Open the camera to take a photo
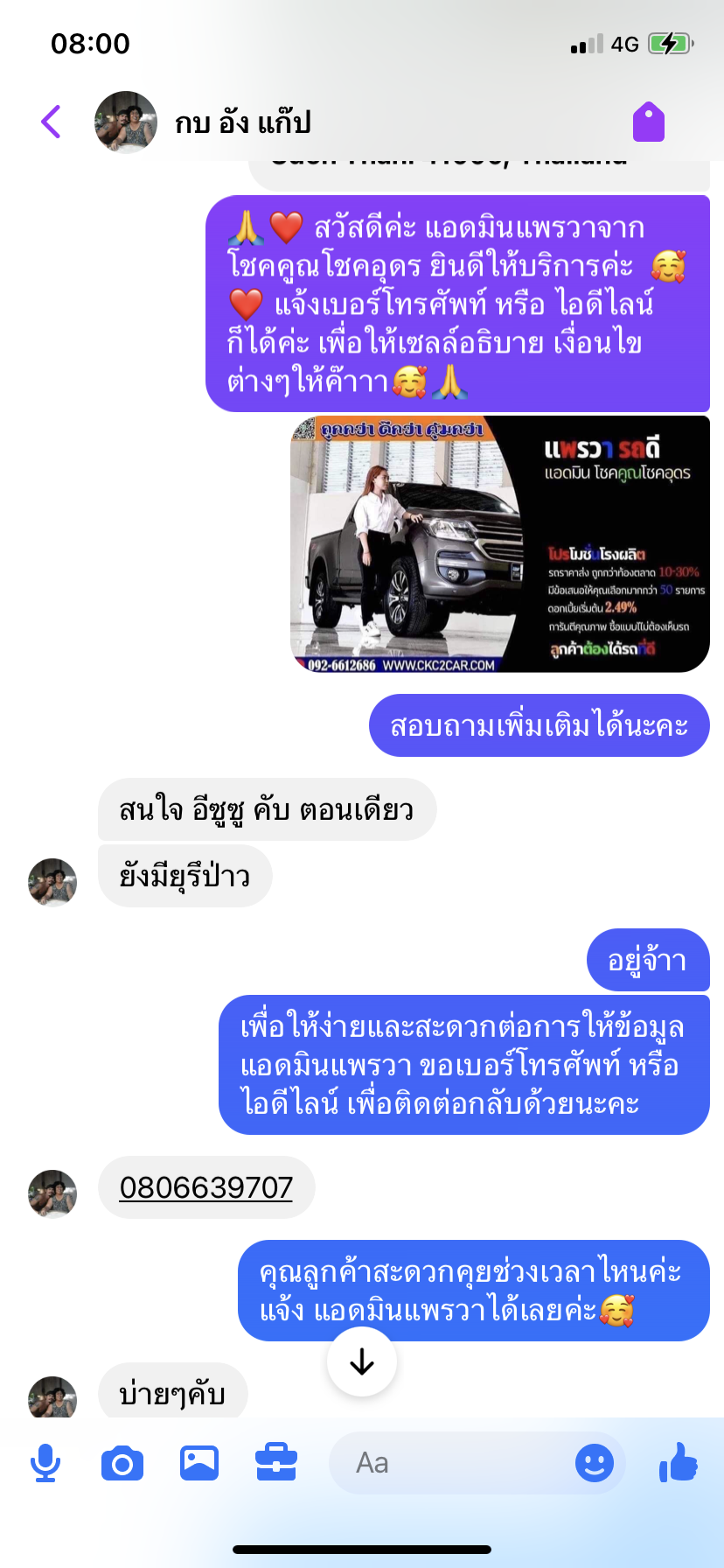The height and width of the screenshot is (1568, 724). [122, 1463]
